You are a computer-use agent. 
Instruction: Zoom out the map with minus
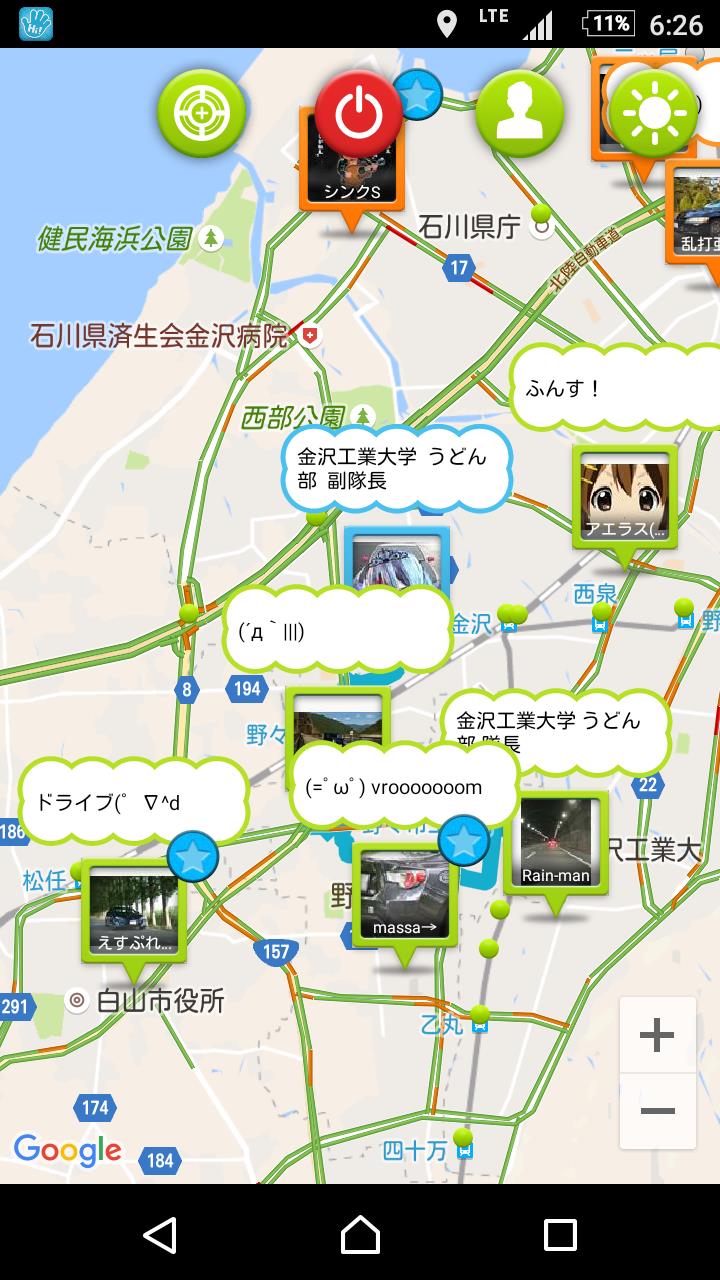coord(657,1111)
